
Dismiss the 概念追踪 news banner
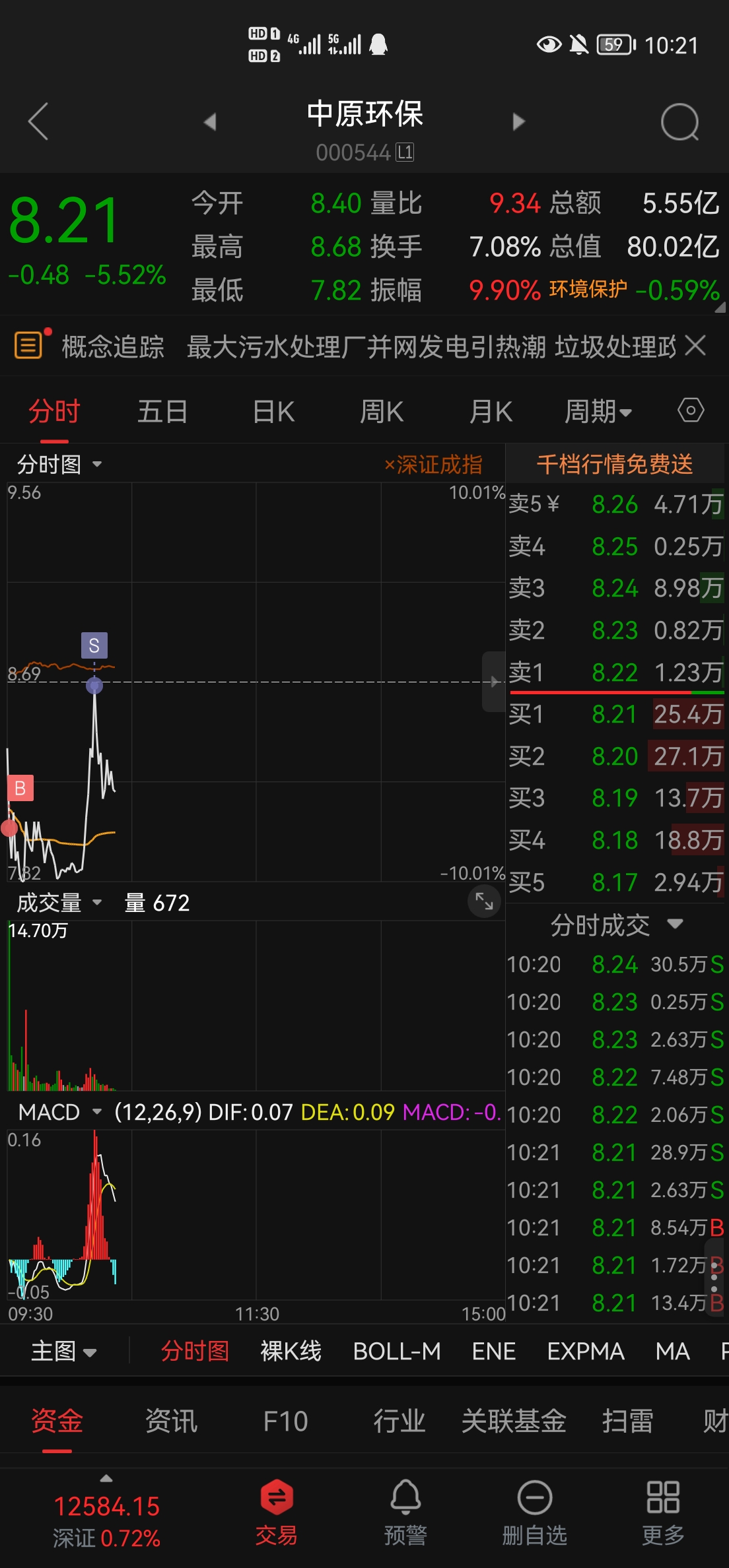click(x=695, y=345)
